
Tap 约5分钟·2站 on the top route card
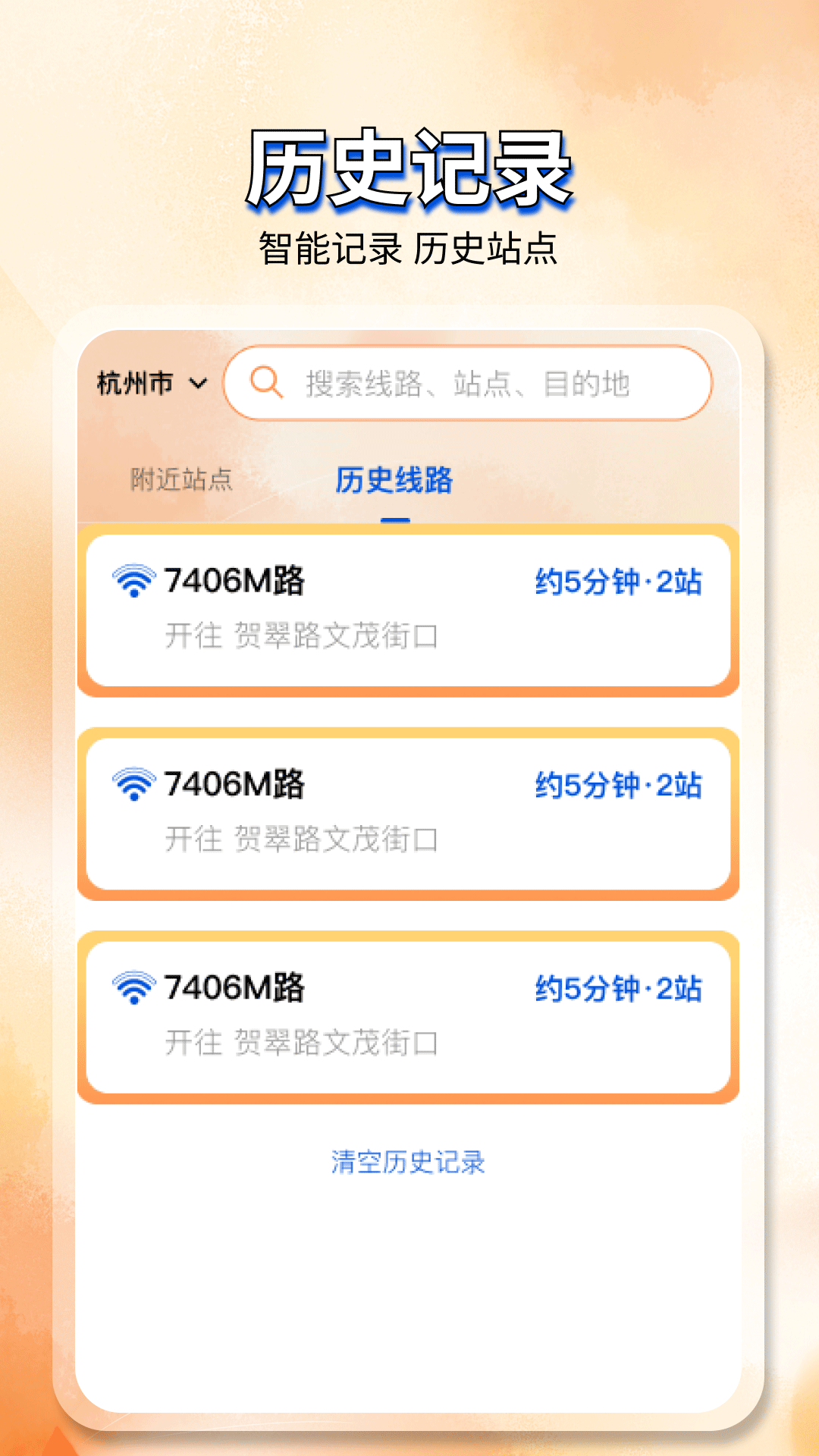pos(620,580)
